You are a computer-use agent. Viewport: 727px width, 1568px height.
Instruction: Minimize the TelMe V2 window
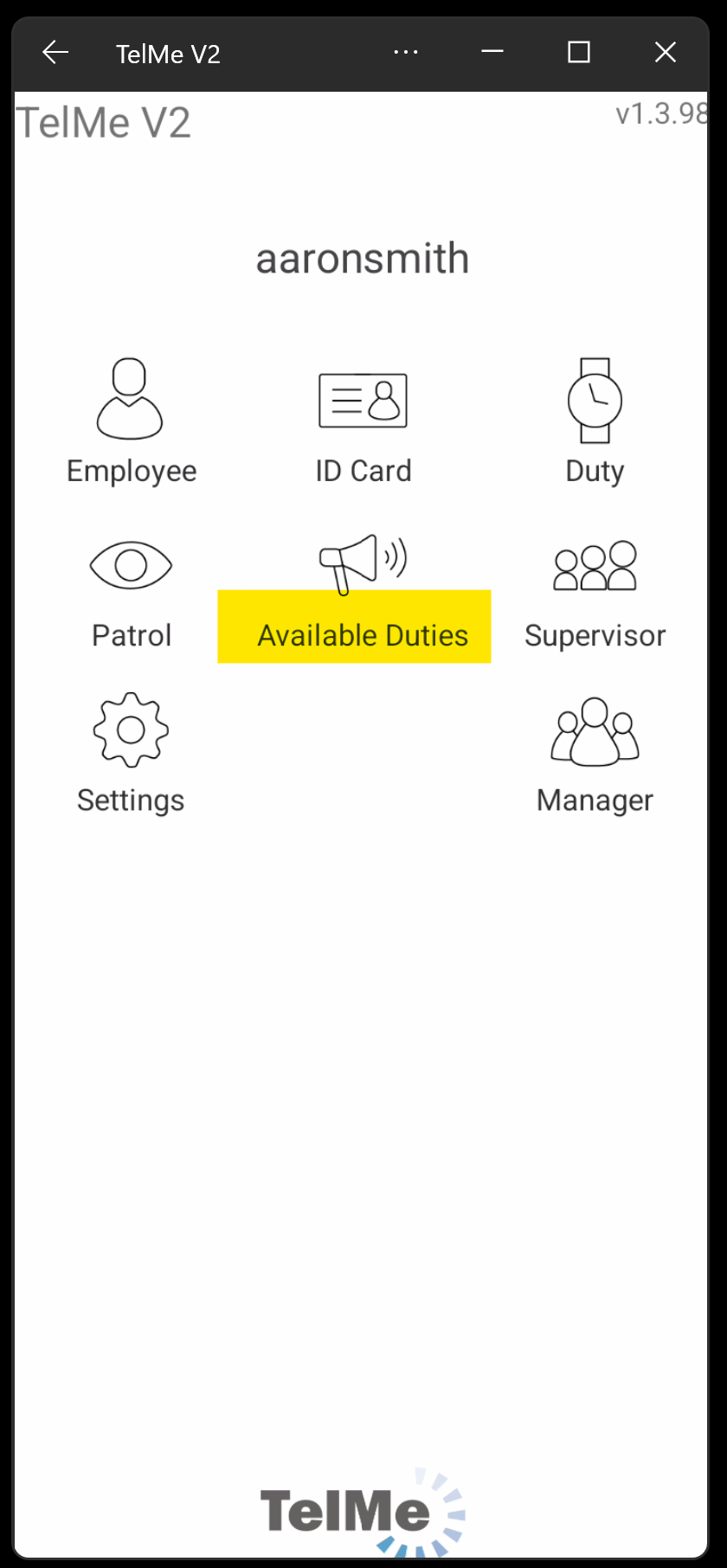[x=492, y=53]
